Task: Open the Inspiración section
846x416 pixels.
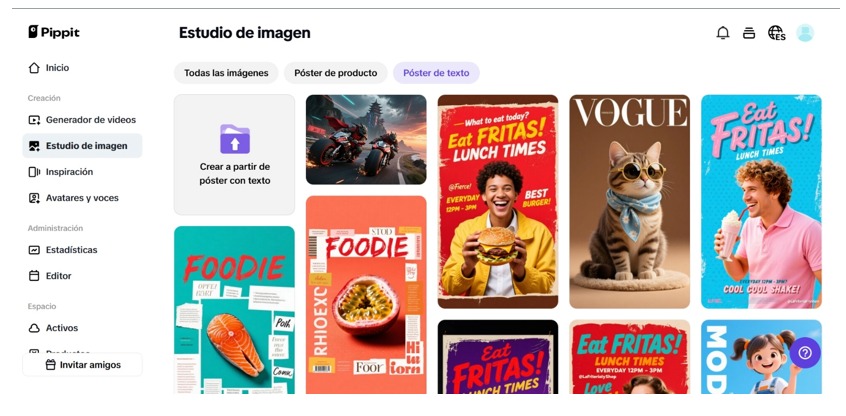Action: point(69,172)
